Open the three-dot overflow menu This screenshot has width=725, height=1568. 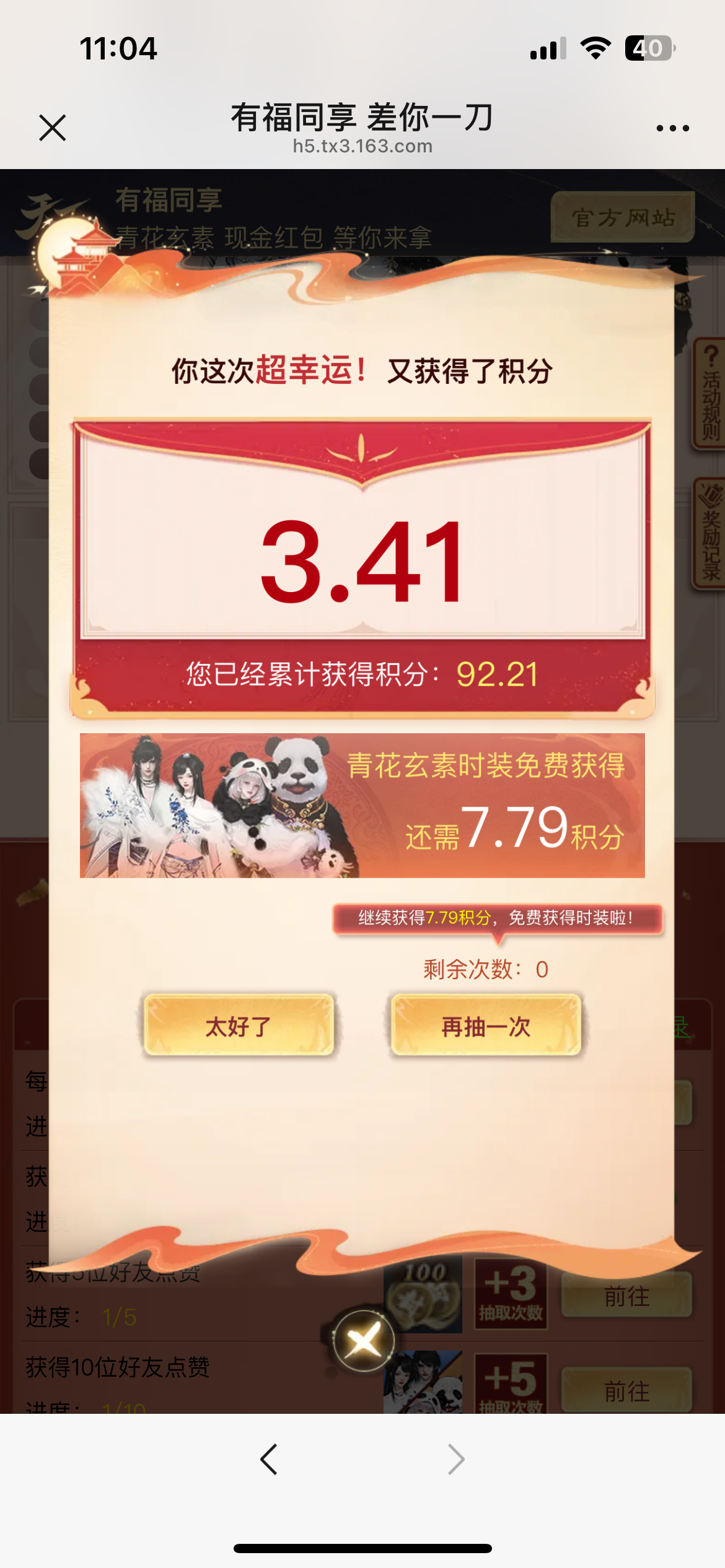coord(672,128)
